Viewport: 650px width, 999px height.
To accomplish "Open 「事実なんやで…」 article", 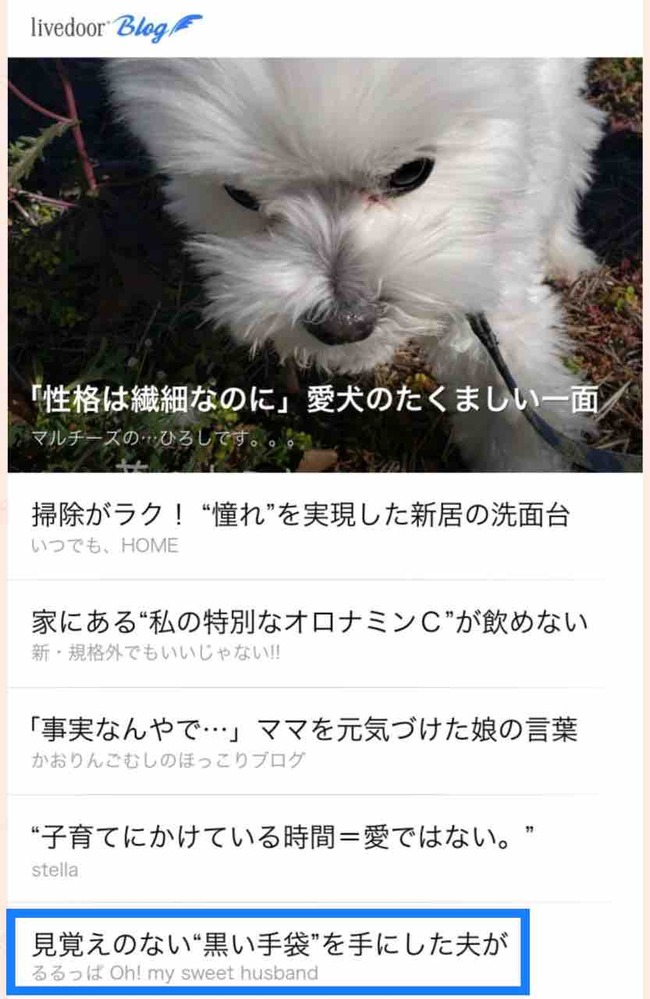I will click(x=304, y=730).
